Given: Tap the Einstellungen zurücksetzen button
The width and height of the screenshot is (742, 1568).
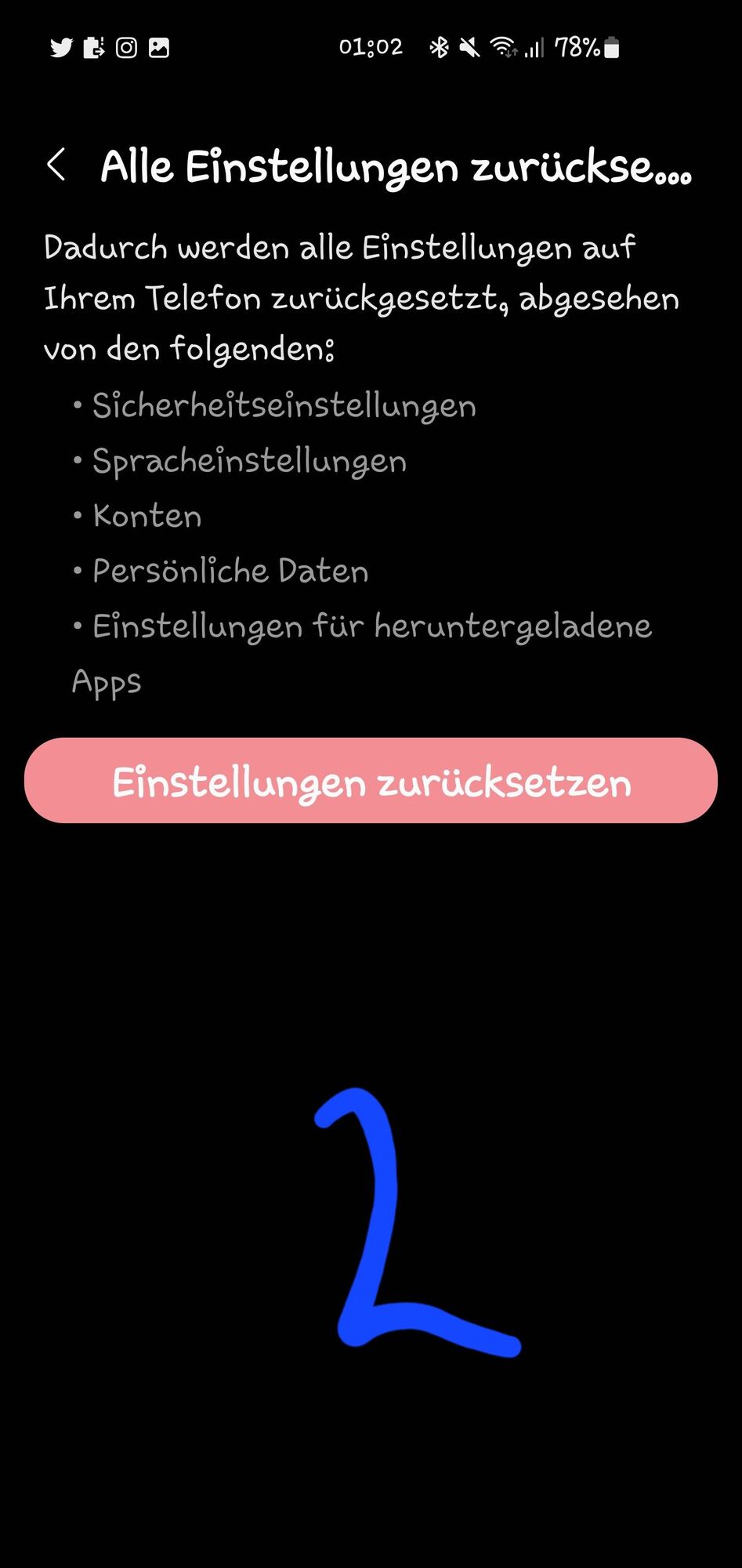Looking at the screenshot, I should [371, 781].
